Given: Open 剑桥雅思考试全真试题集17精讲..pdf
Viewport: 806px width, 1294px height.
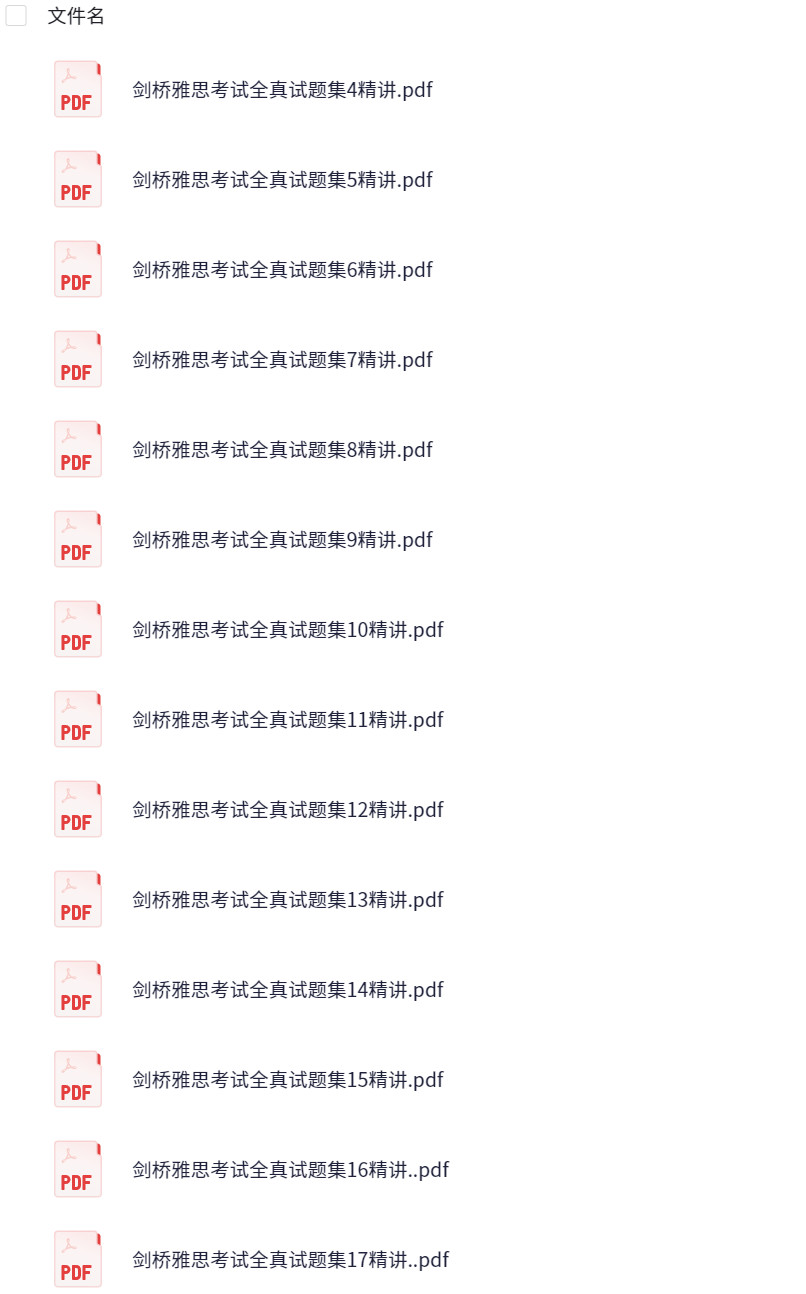Looking at the screenshot, I should tap(290, 1260).
